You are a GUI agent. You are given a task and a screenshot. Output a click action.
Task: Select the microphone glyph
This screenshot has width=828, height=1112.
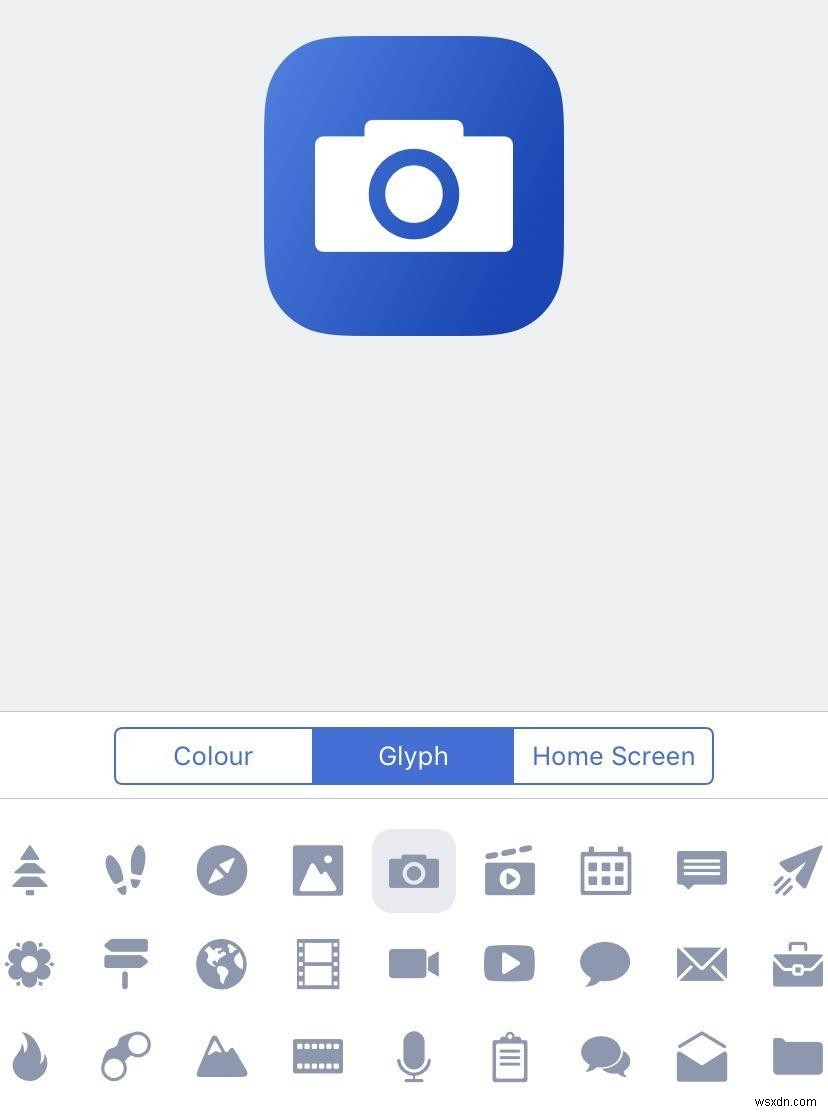[414, 1056]
